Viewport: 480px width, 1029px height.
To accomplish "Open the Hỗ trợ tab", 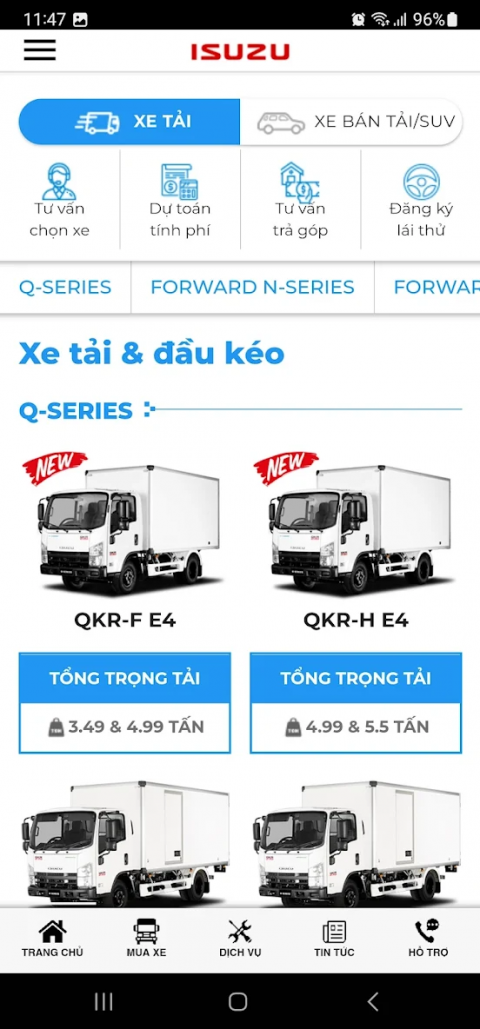I will coord(428,939).
